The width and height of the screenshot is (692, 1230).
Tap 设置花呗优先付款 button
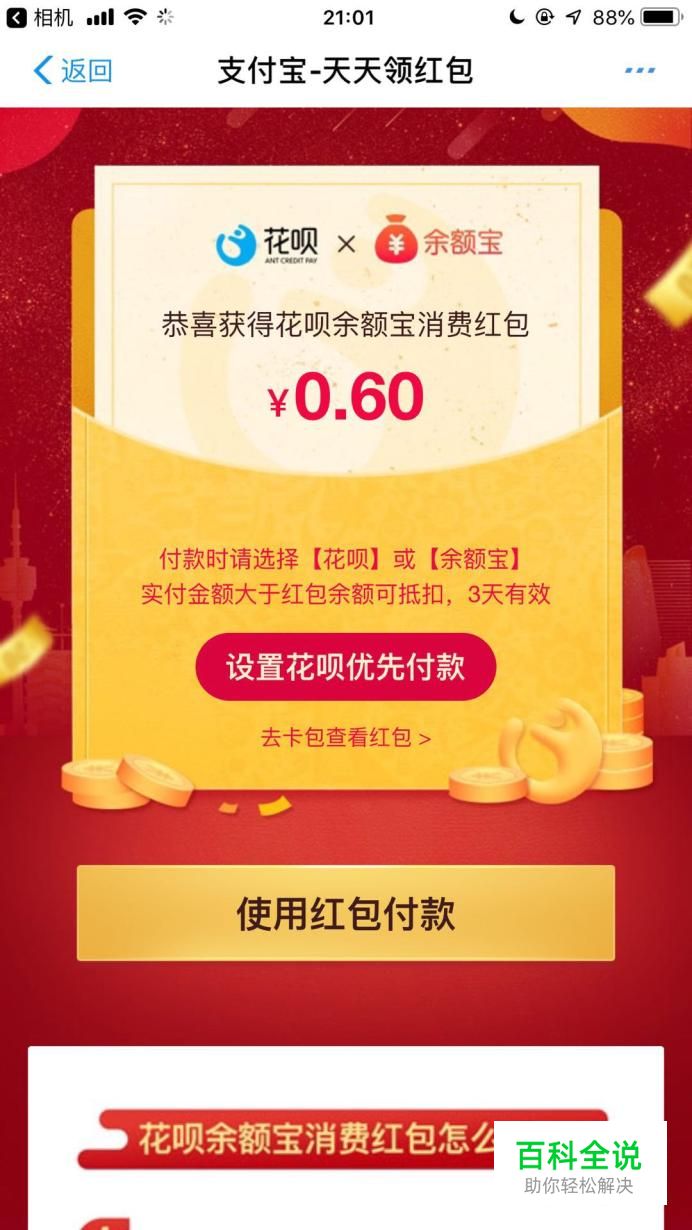346,667
